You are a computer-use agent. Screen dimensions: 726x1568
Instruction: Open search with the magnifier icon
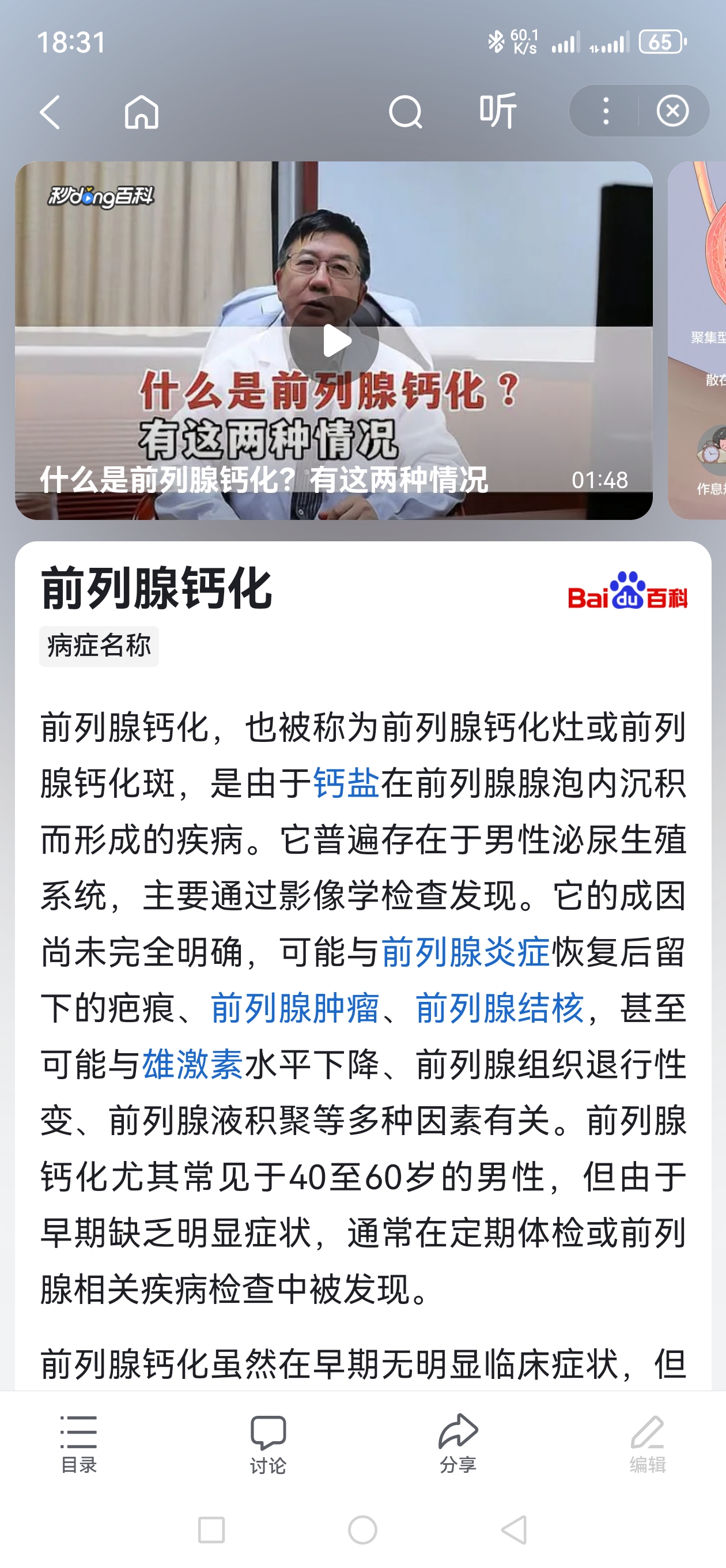pyautogui.click(x=405, y=112)
